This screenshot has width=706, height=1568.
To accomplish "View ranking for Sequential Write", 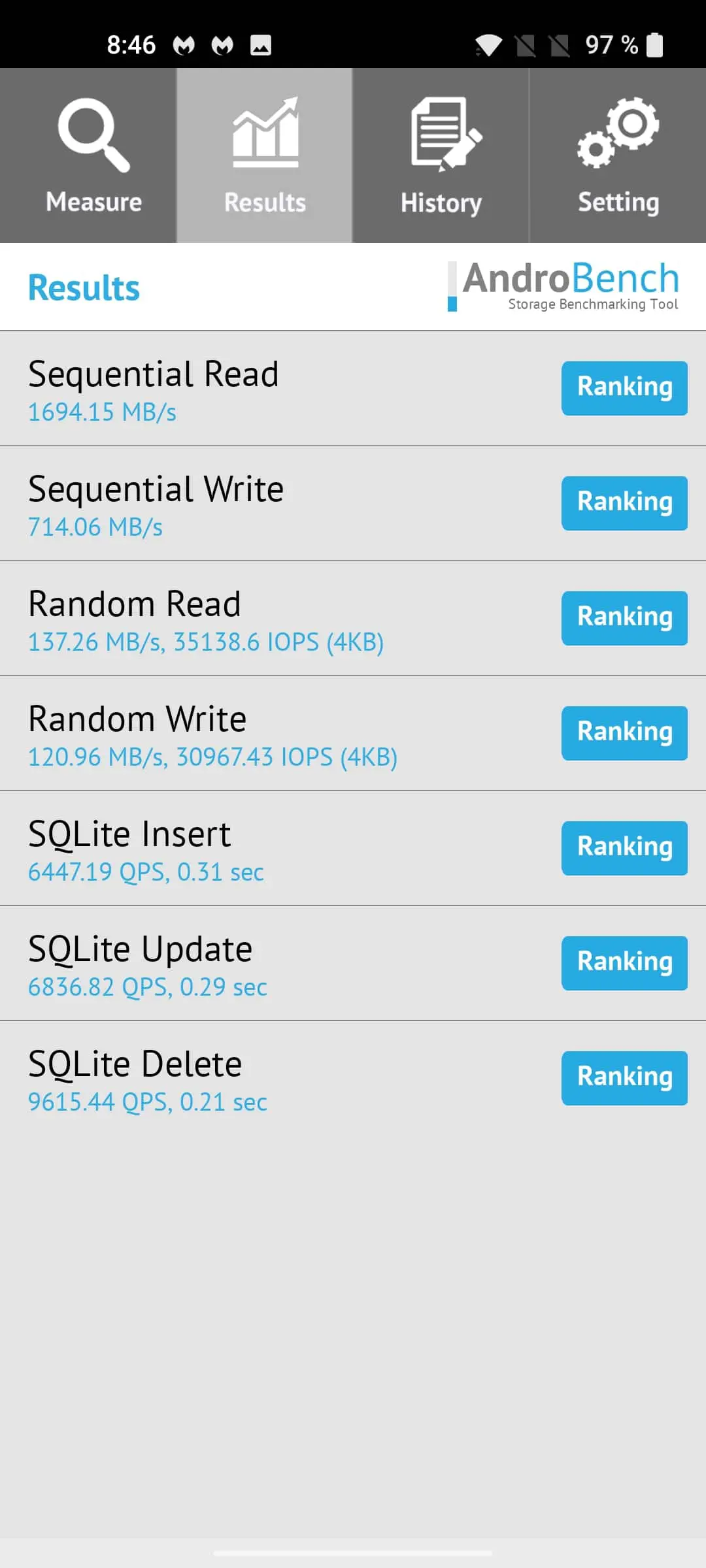I will tap(624, 503).
